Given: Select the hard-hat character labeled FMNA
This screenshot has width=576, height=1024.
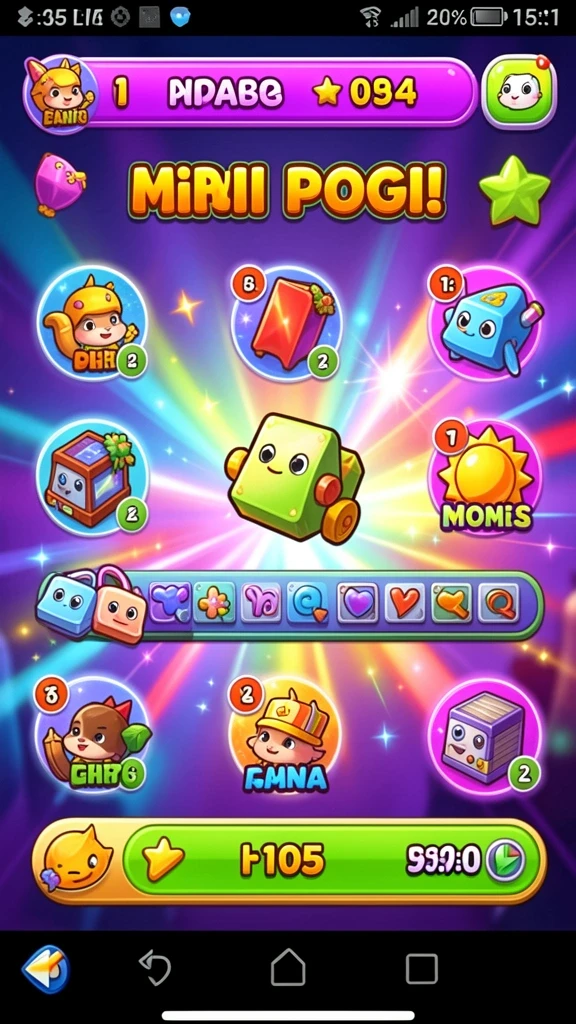Looking at the screenshot, I should (285, 735).
